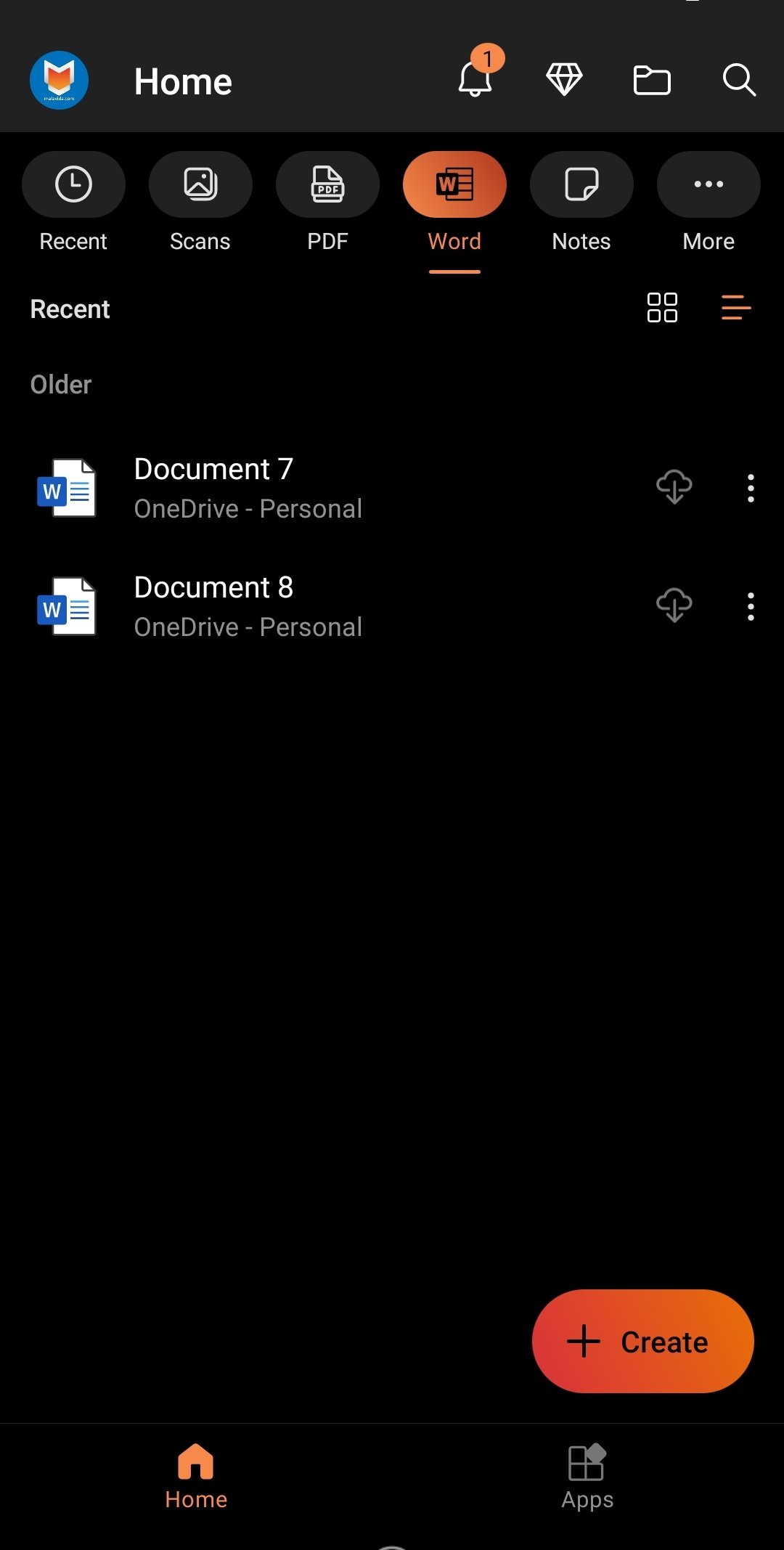Tap the premium diamond icon
Screen dimensions: 784x1550
pyautogui.click(x=564, y=79)
